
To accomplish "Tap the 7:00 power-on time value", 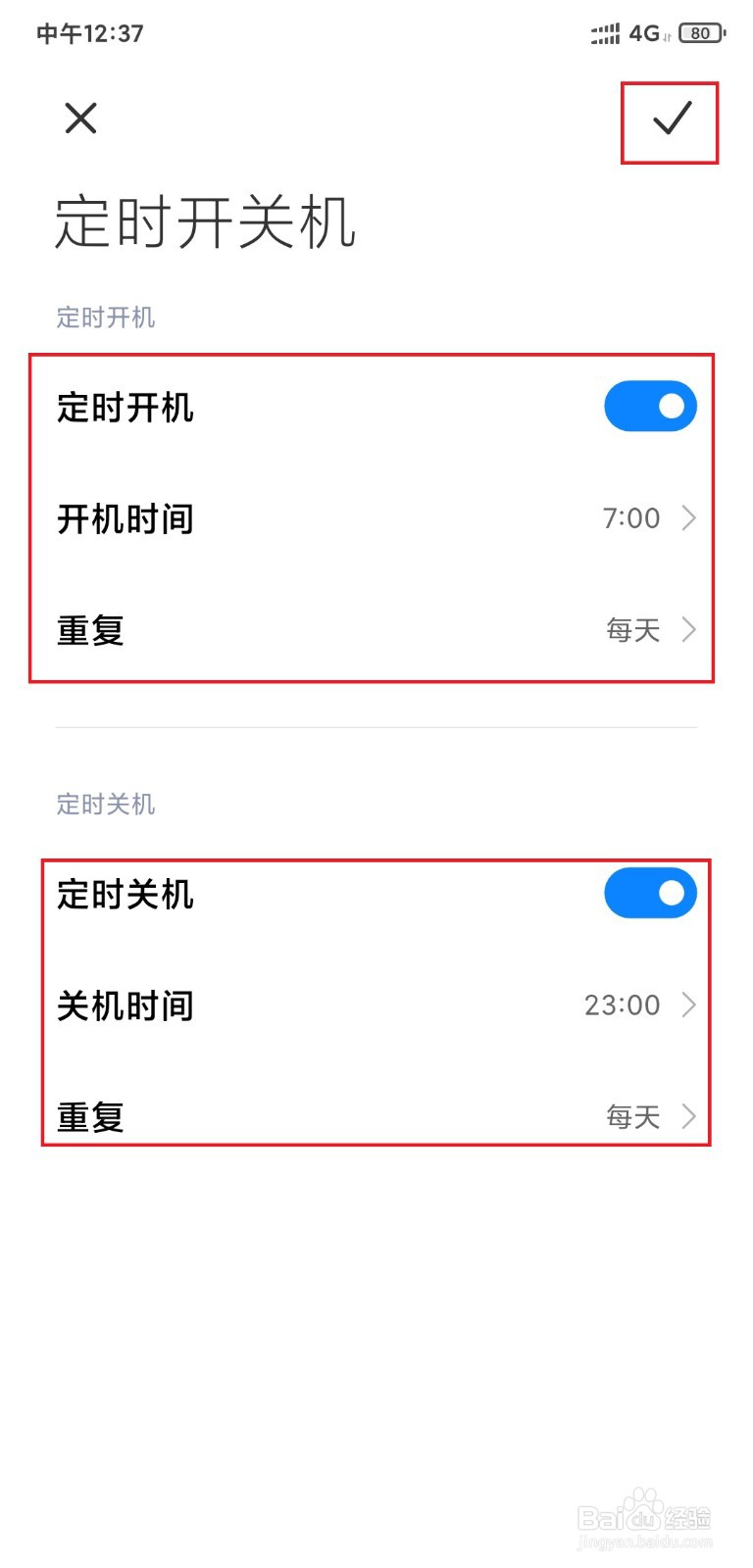I will pos(628,518).
